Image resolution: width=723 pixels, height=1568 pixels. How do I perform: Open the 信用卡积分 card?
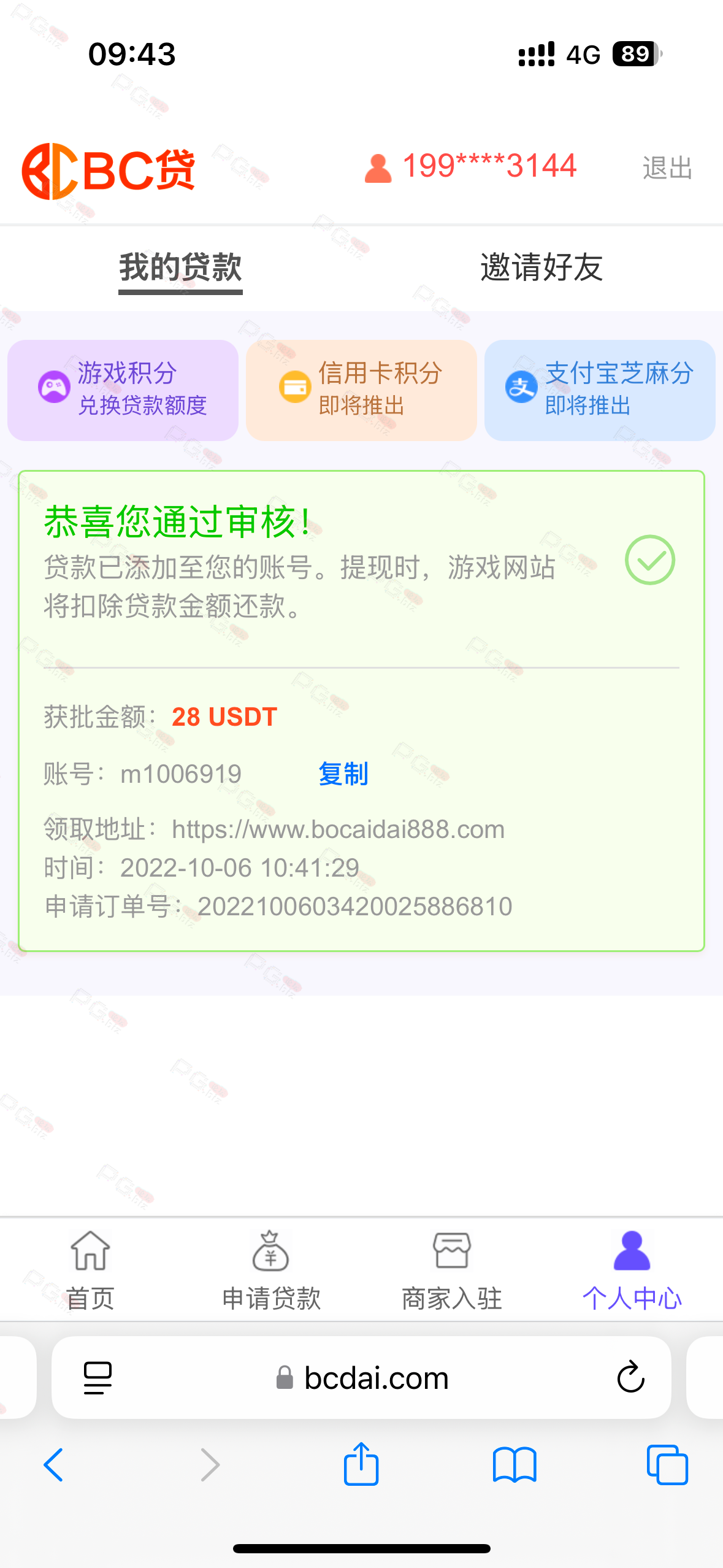[361, 390]
